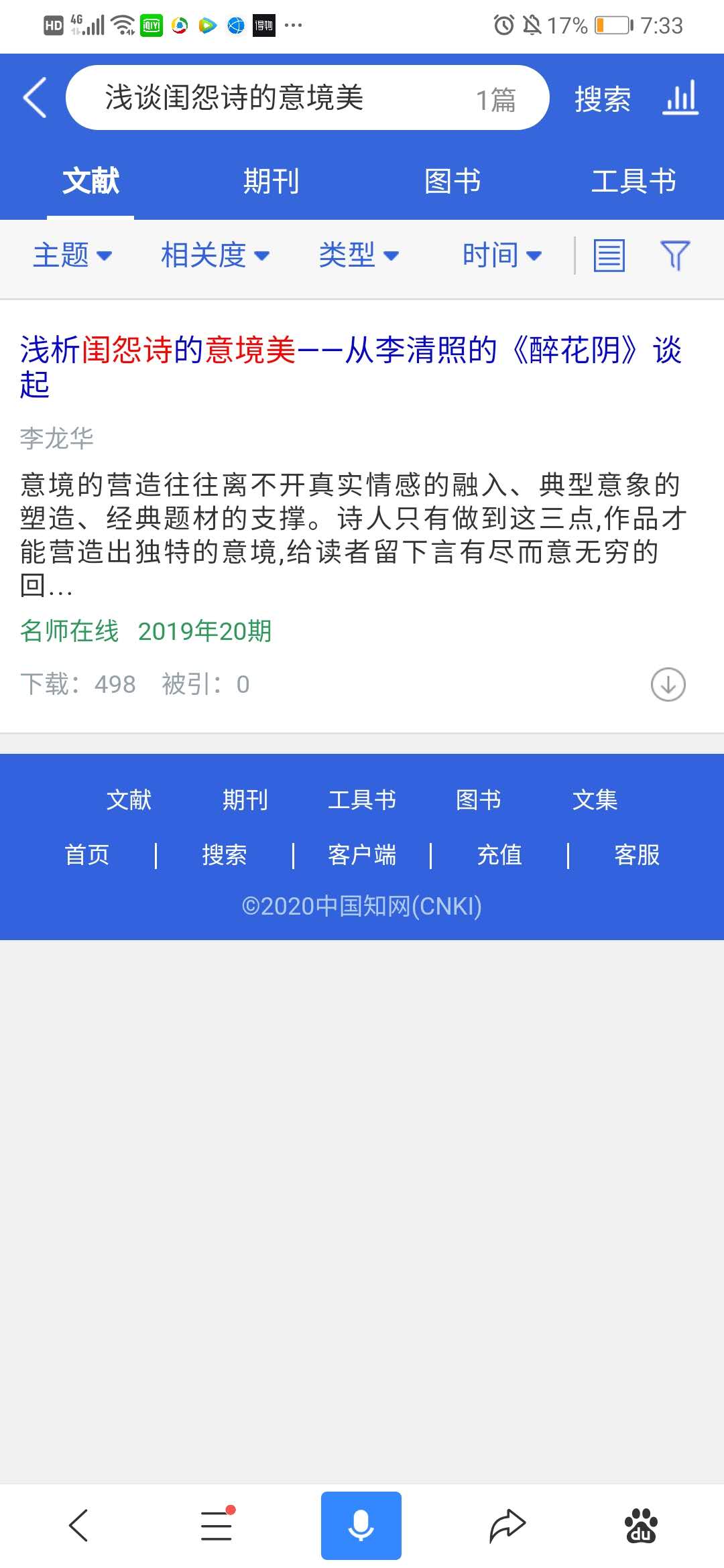Open 充值 in the footer
Image resolution: width=724 pixels, height=1568 pixels.
tap(499, 855)
